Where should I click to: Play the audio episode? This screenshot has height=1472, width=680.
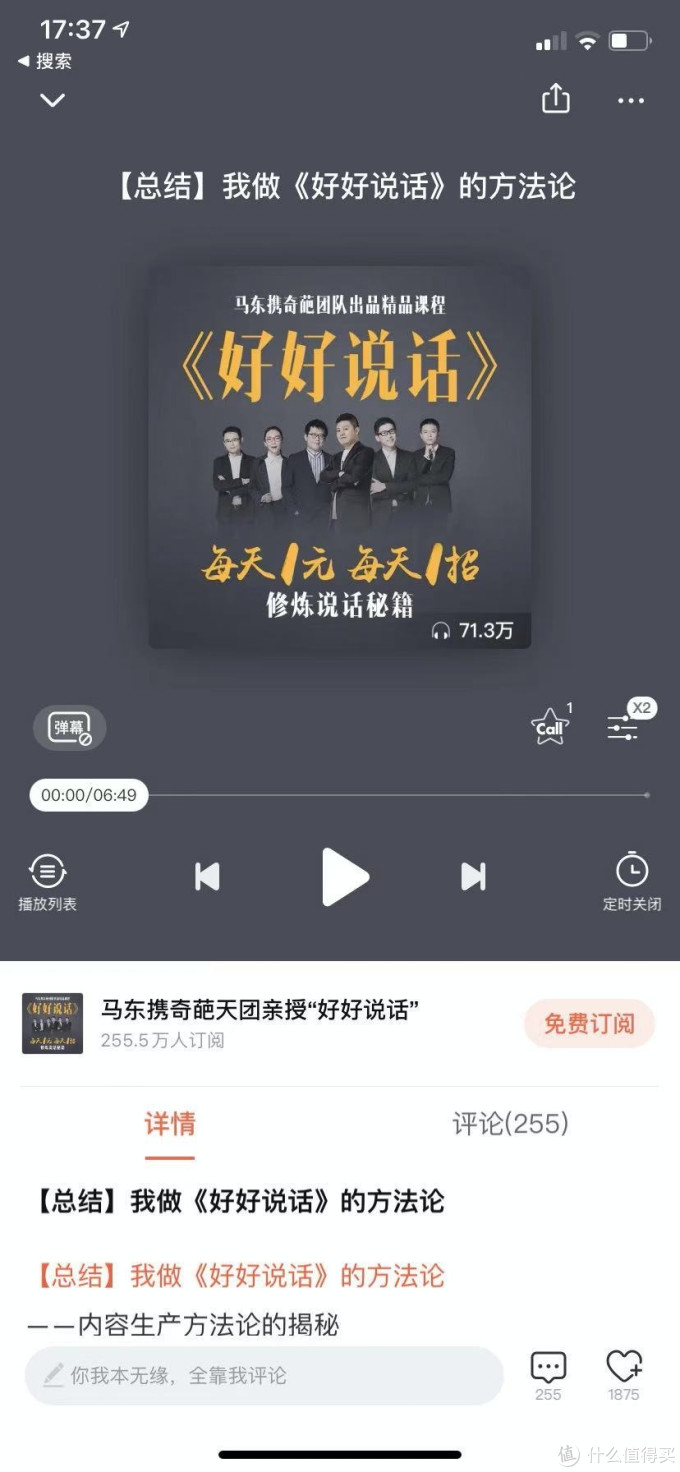pyautogui.click(x=344, y=877)
